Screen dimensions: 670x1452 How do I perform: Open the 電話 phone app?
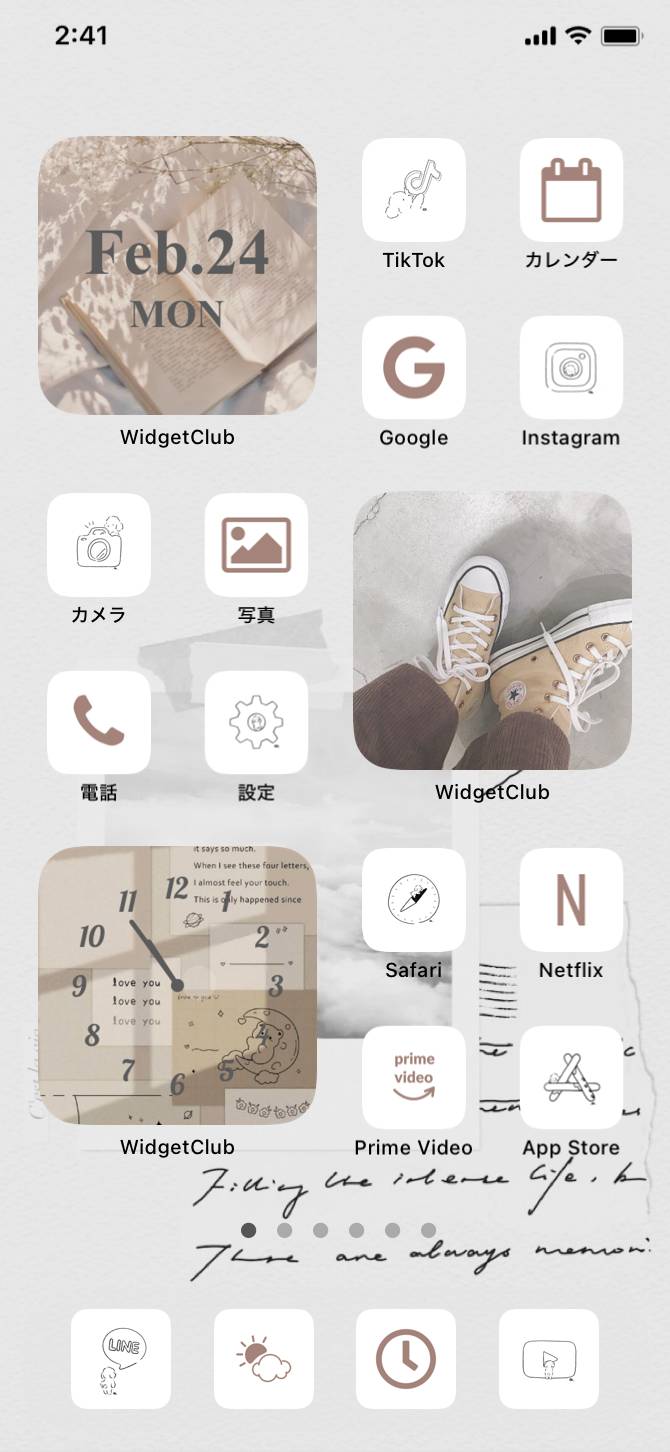pos(99,722)
